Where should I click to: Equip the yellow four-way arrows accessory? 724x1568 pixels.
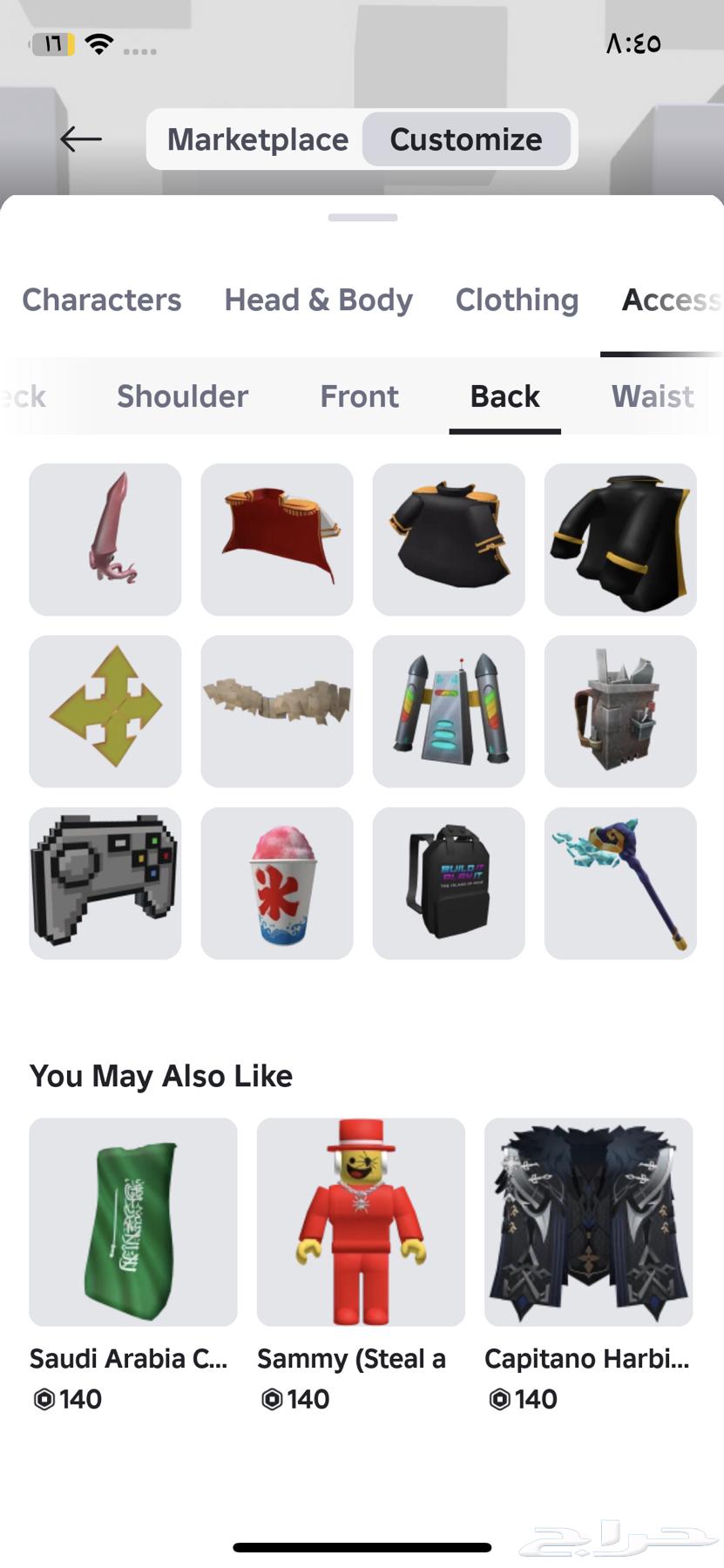(105, 711)
